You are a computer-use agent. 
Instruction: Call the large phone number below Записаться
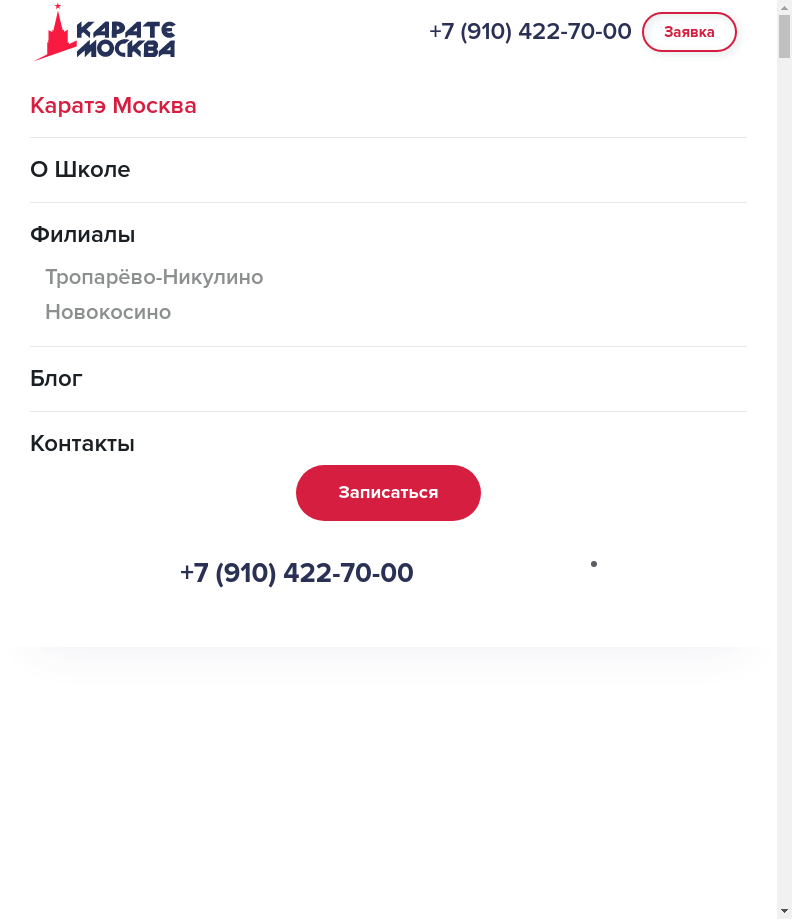pos(296,573)
